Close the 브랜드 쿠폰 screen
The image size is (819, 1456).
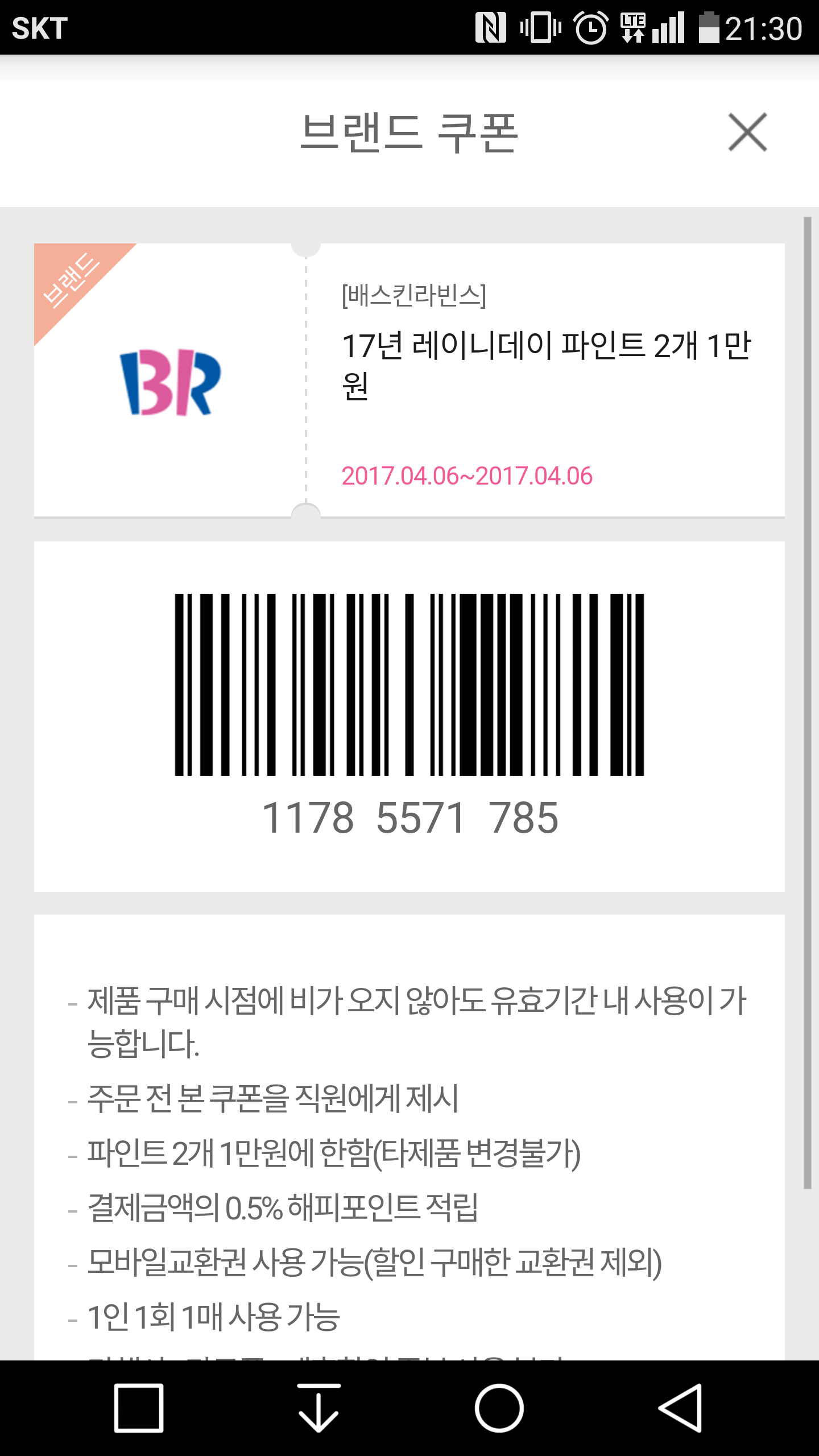(x=747, y=133)
